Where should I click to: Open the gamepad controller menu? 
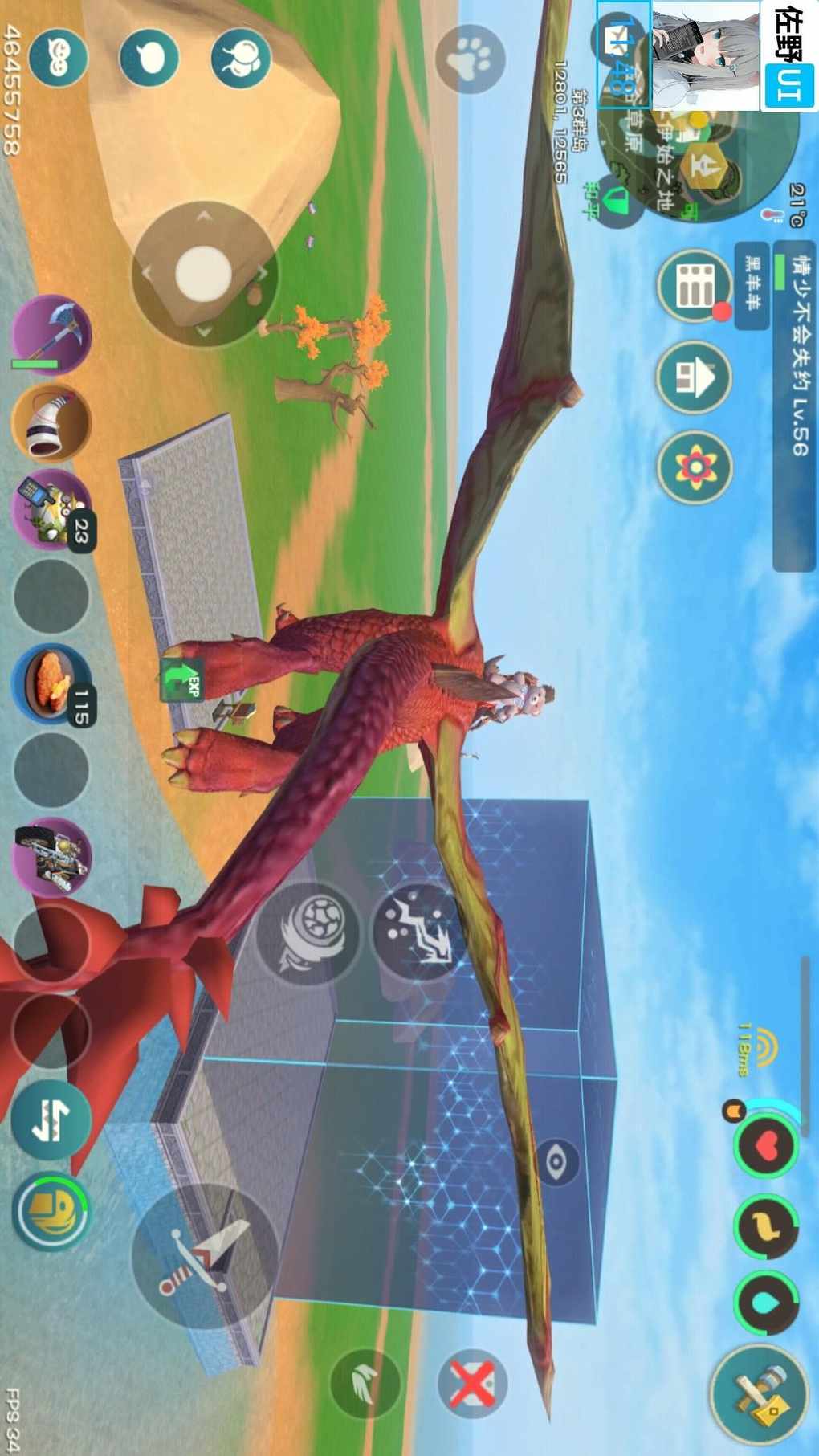point(58,57)
